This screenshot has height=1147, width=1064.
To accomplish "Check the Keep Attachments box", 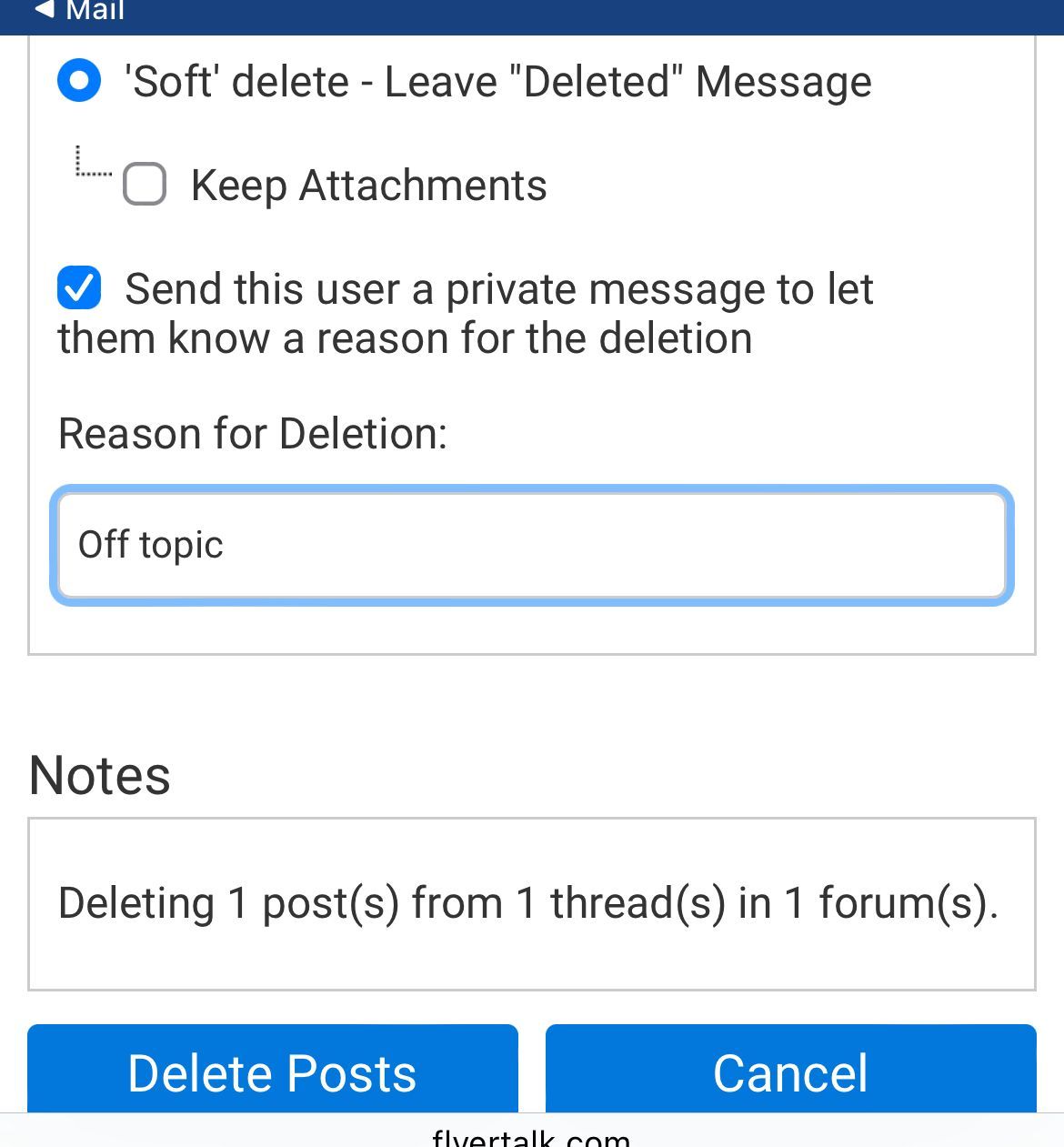I will click(145, 185).
